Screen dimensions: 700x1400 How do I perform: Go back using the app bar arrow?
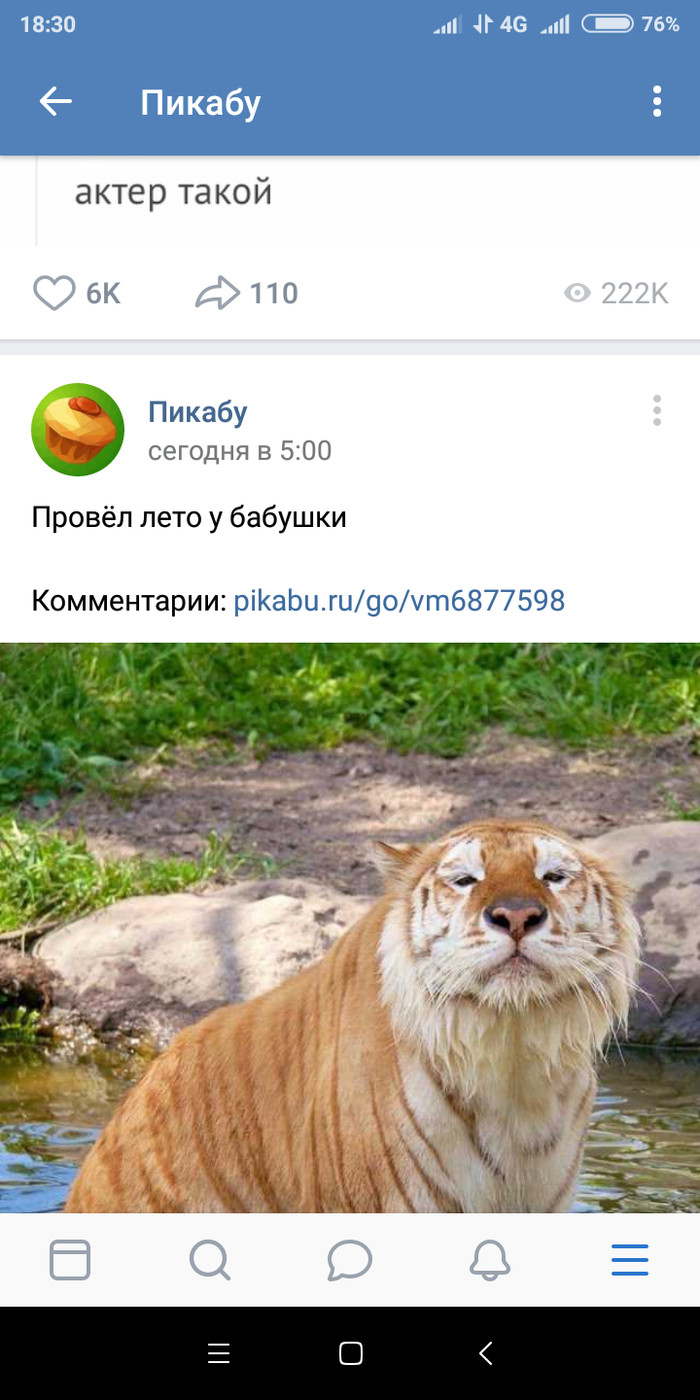[x=56, y=101]
